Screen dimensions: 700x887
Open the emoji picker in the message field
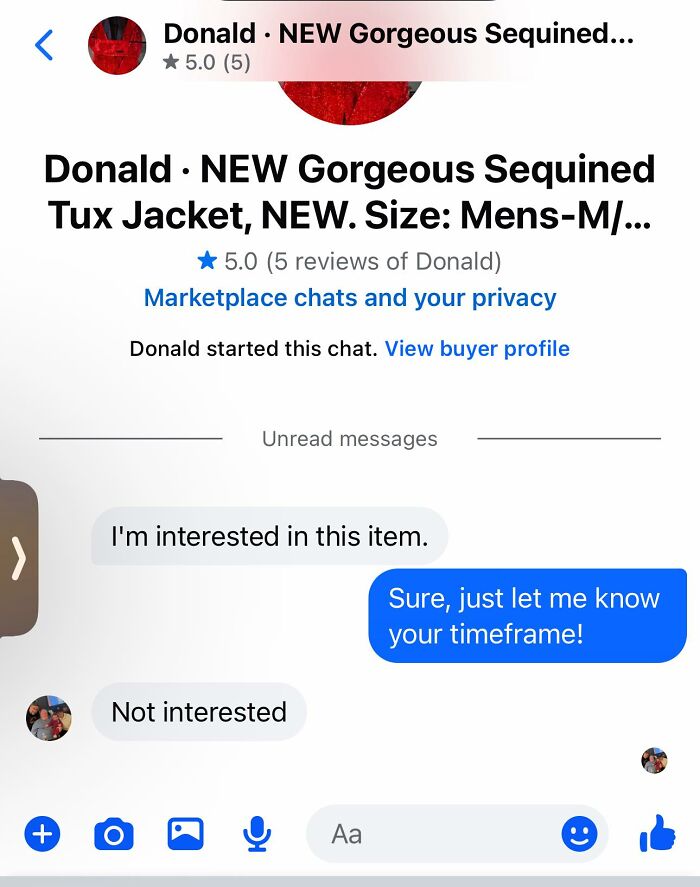coord(579,833)
